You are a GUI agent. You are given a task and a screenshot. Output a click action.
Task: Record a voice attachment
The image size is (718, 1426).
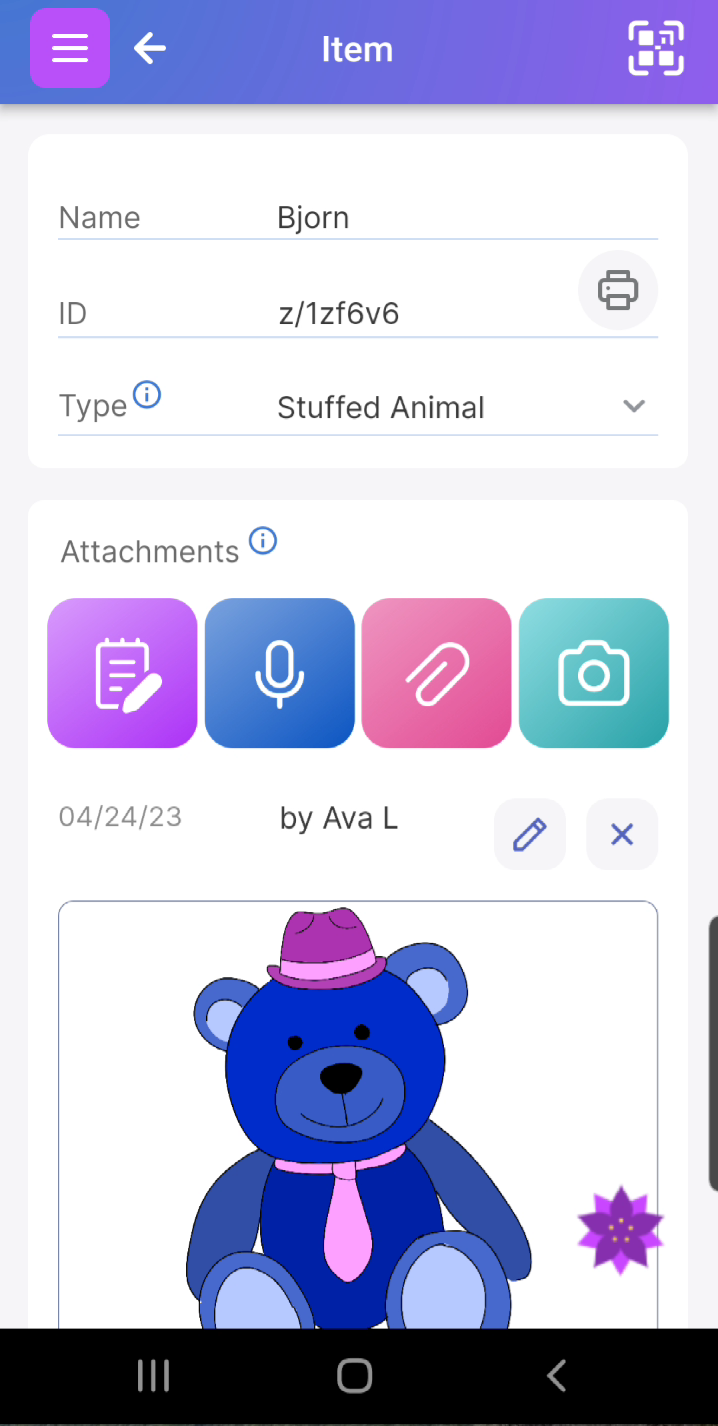[280, 673]
